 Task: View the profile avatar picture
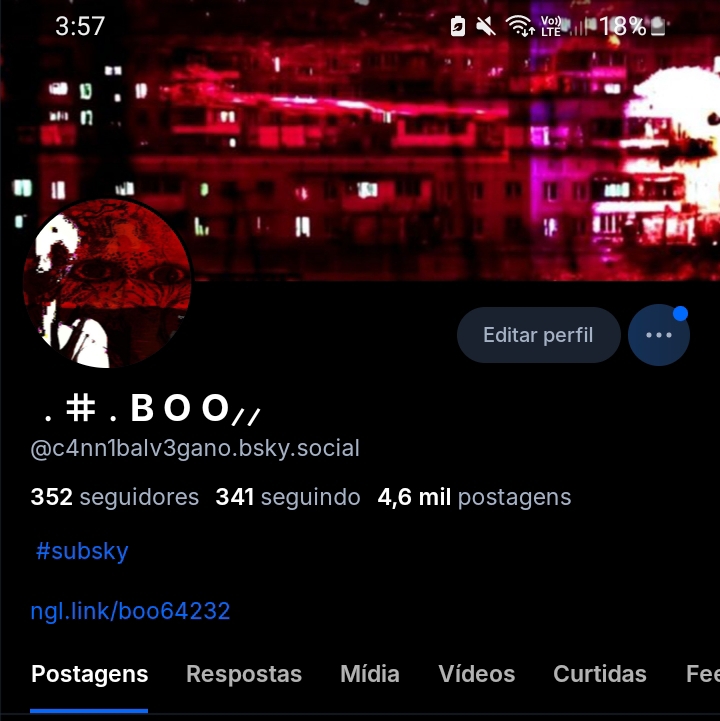[x=108, y=284]
